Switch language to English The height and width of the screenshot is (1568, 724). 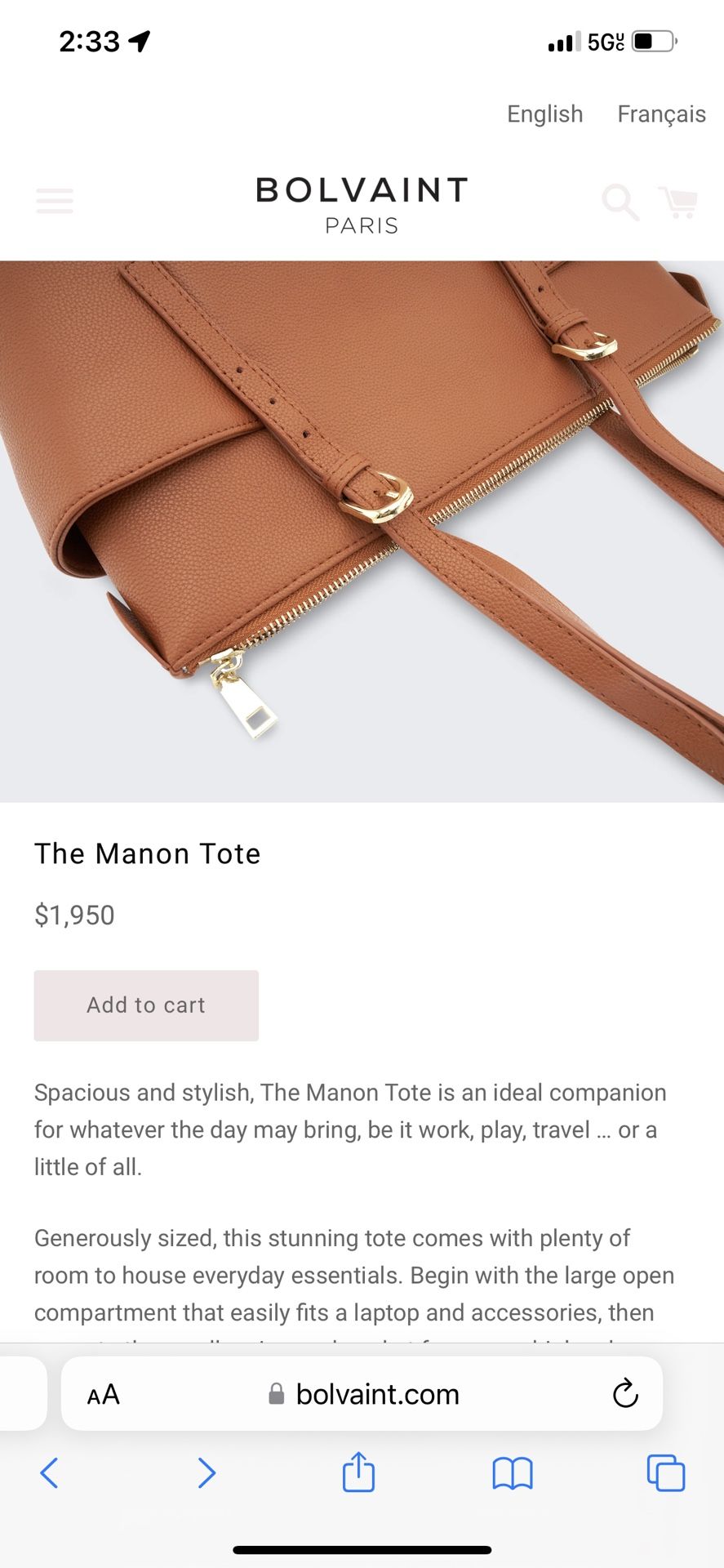[545, 114]
